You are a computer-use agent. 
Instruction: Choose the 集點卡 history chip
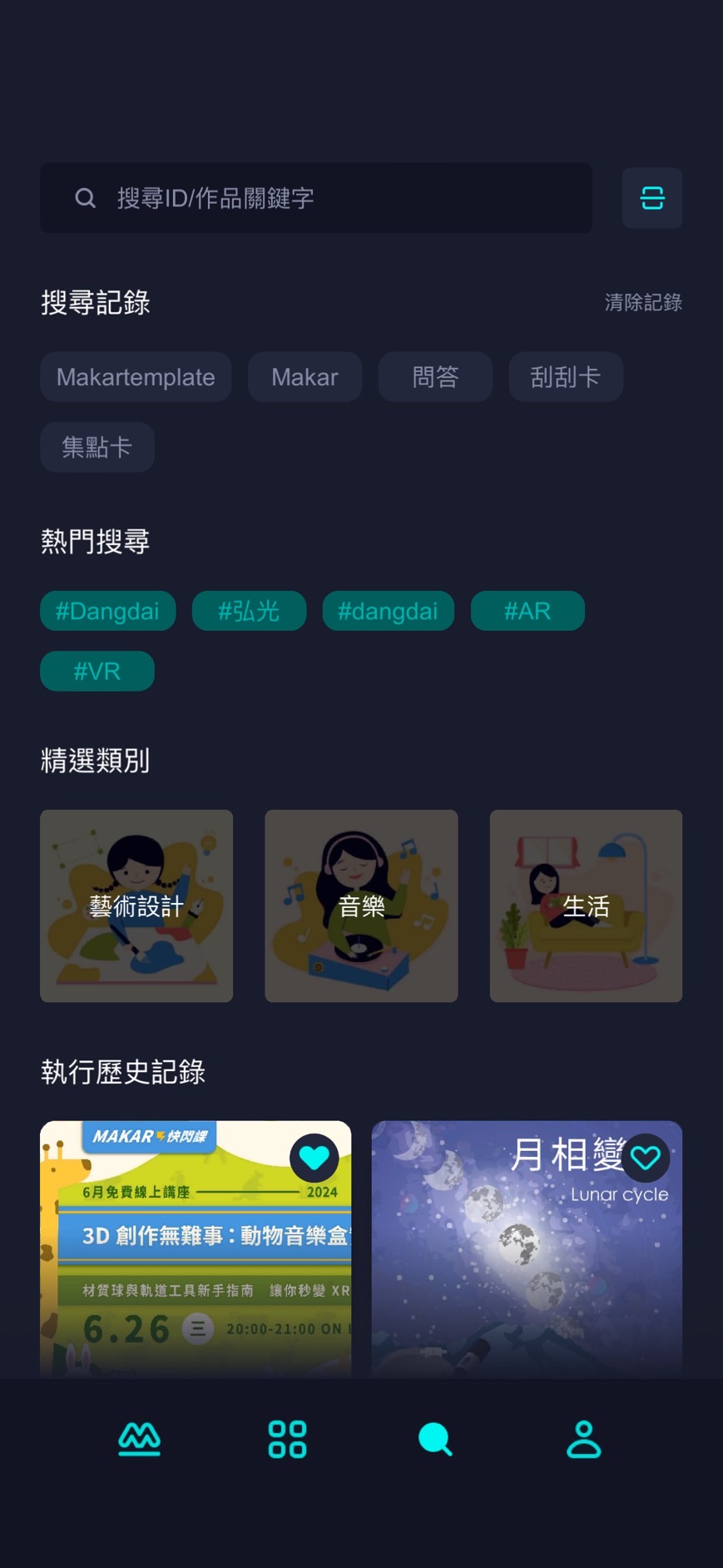97,447
